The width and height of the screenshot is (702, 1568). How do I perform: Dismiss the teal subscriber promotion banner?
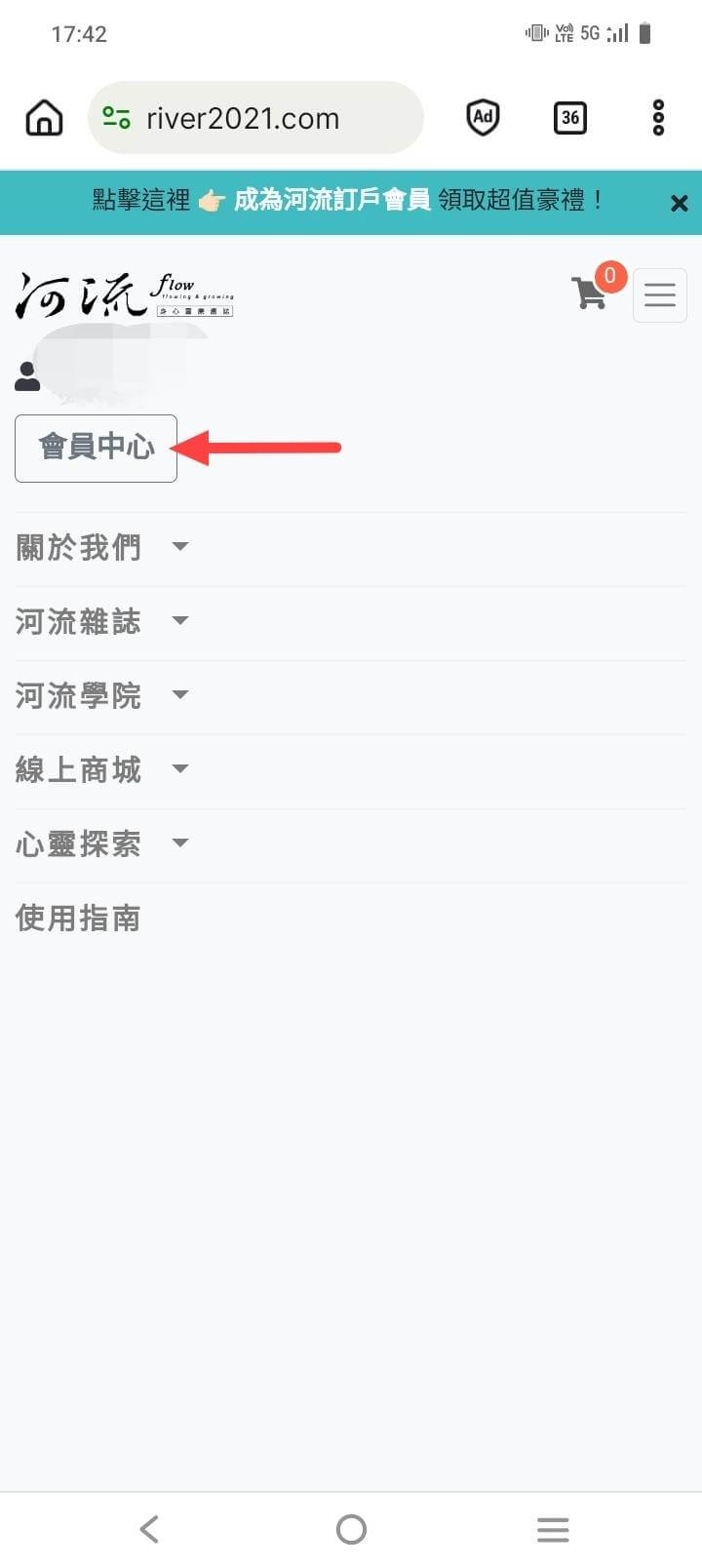point(680,203)
